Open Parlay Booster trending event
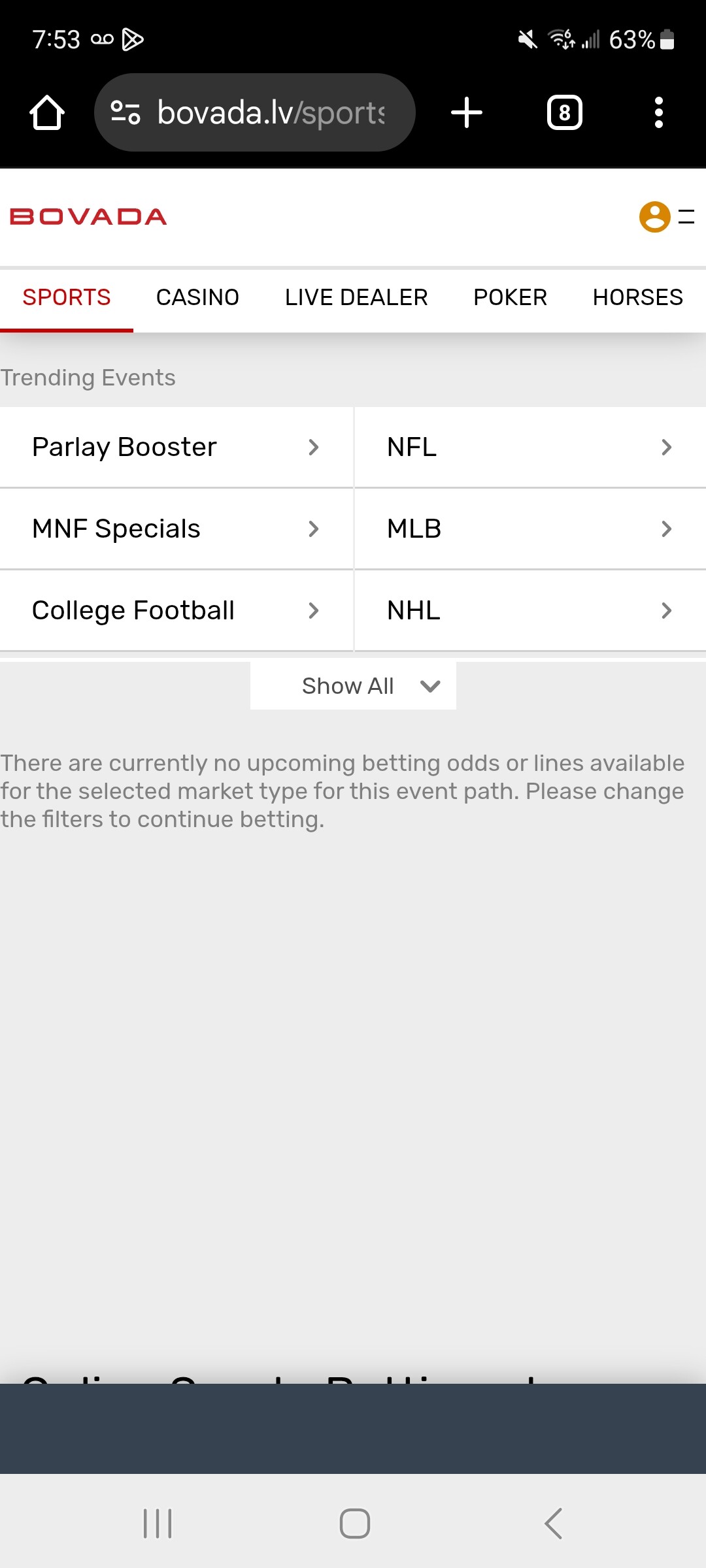 (x=176, y=448)
